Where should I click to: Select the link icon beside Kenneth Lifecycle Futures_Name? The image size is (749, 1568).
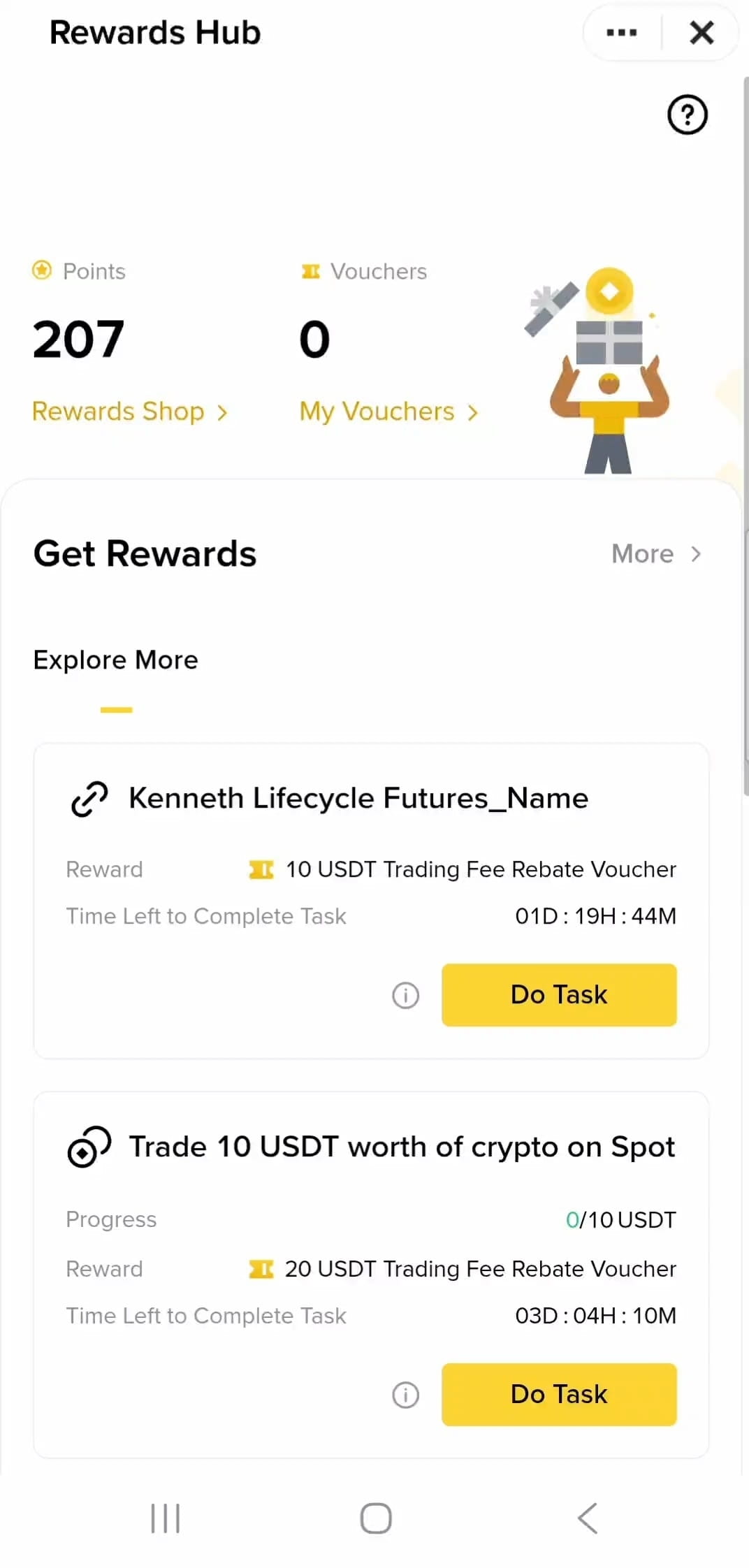[88, 800]
